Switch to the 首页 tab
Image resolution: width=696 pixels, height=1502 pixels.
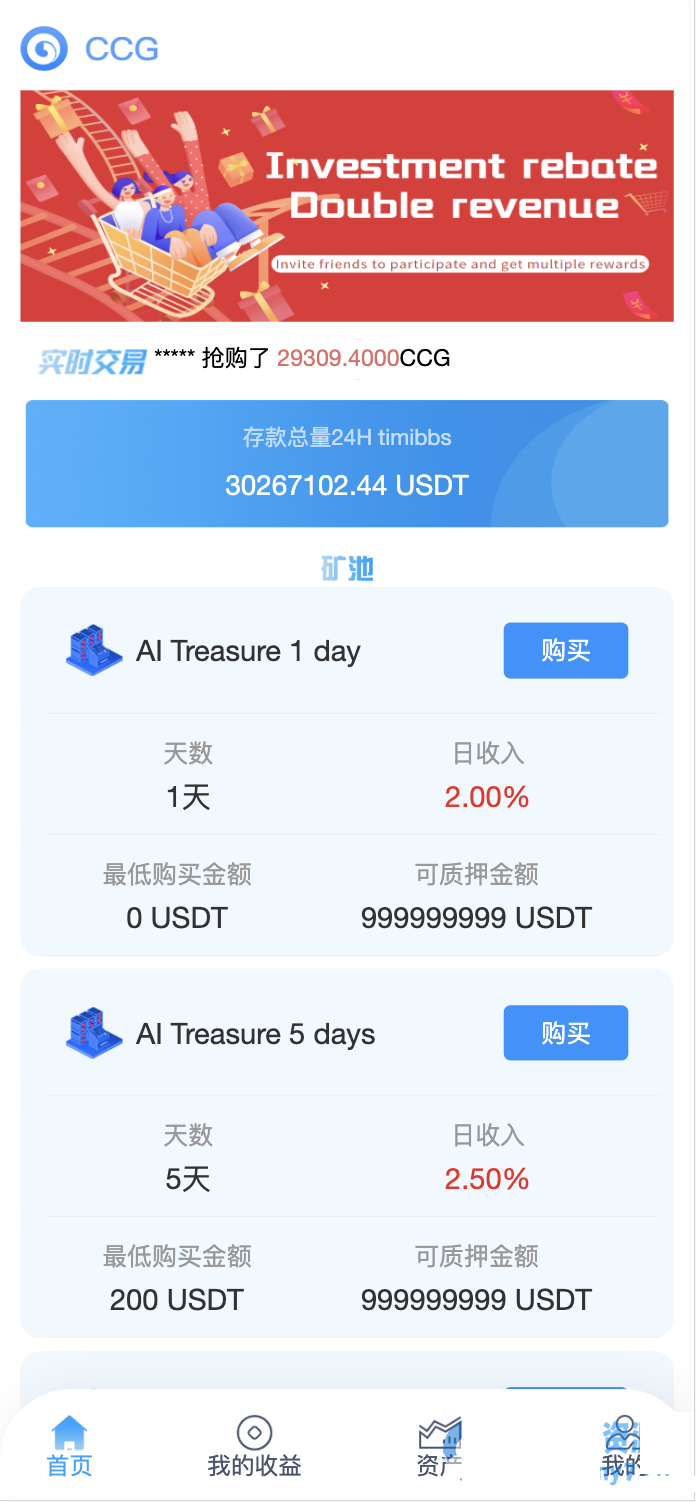69,1447
